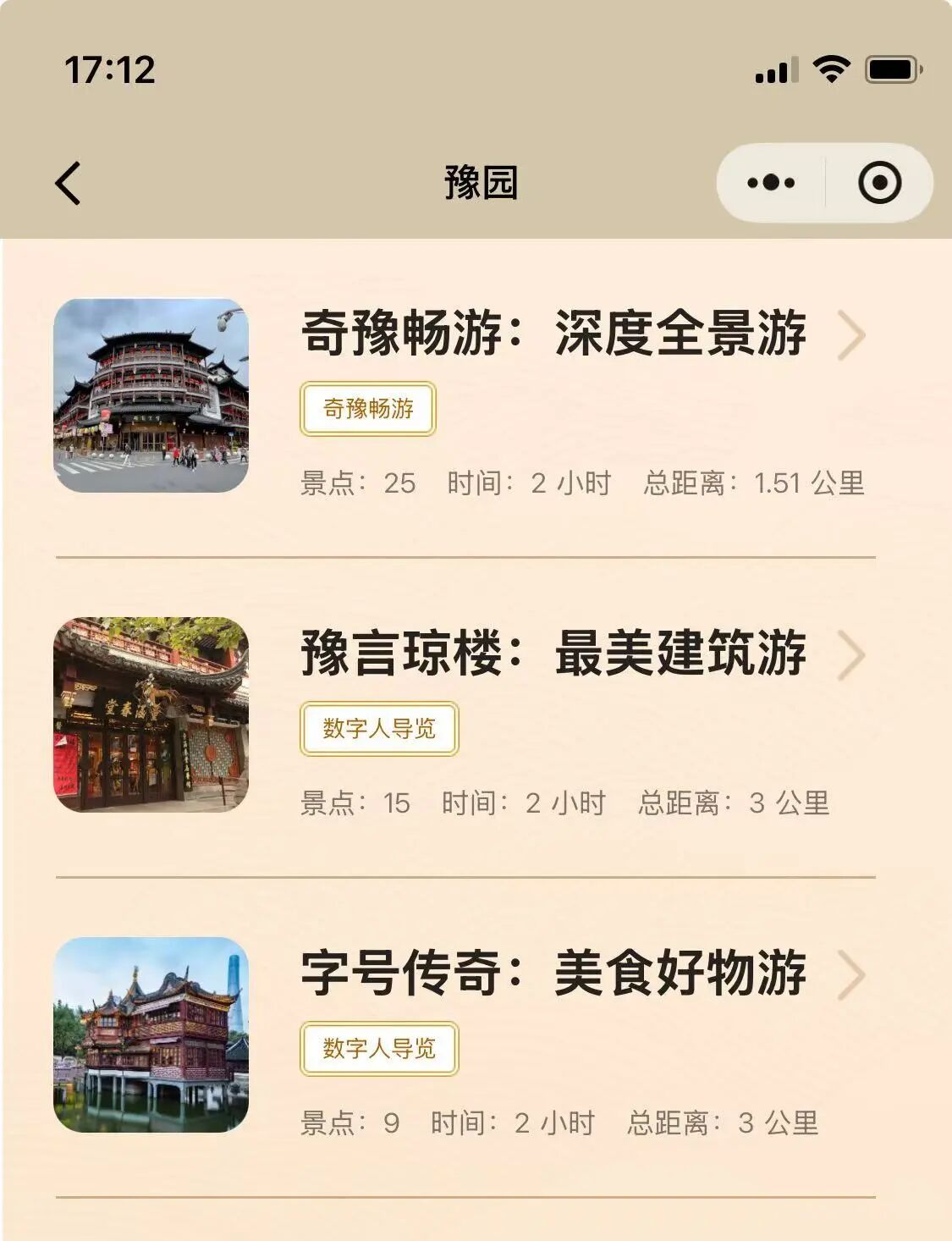Screen dimensions: 952x1241
Task: Go back from the 豫园 page
Action: pyautogui.click(x=68, y=183)
